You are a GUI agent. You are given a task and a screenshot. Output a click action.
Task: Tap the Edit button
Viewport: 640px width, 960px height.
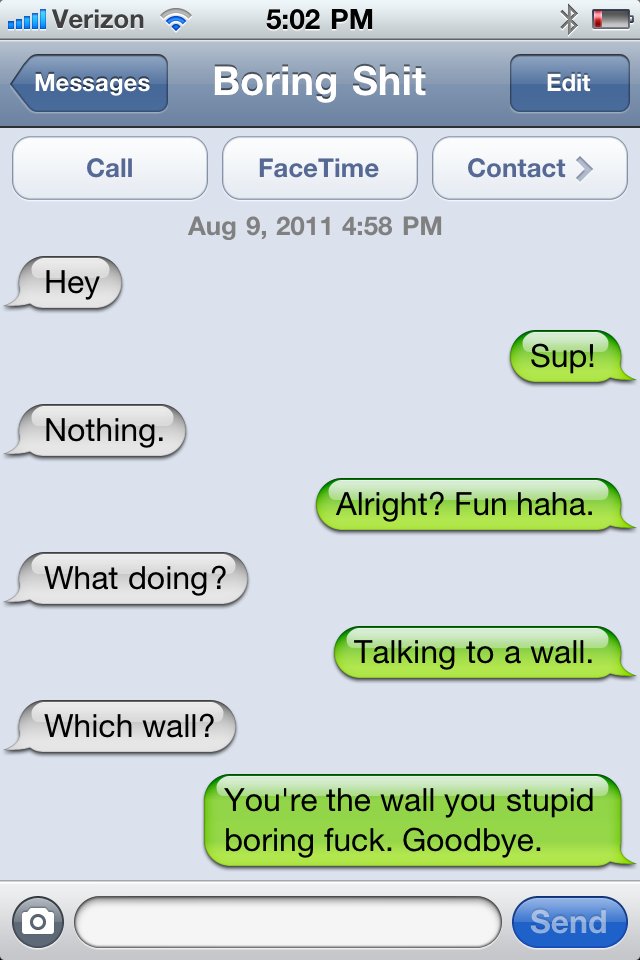(568, 83)
